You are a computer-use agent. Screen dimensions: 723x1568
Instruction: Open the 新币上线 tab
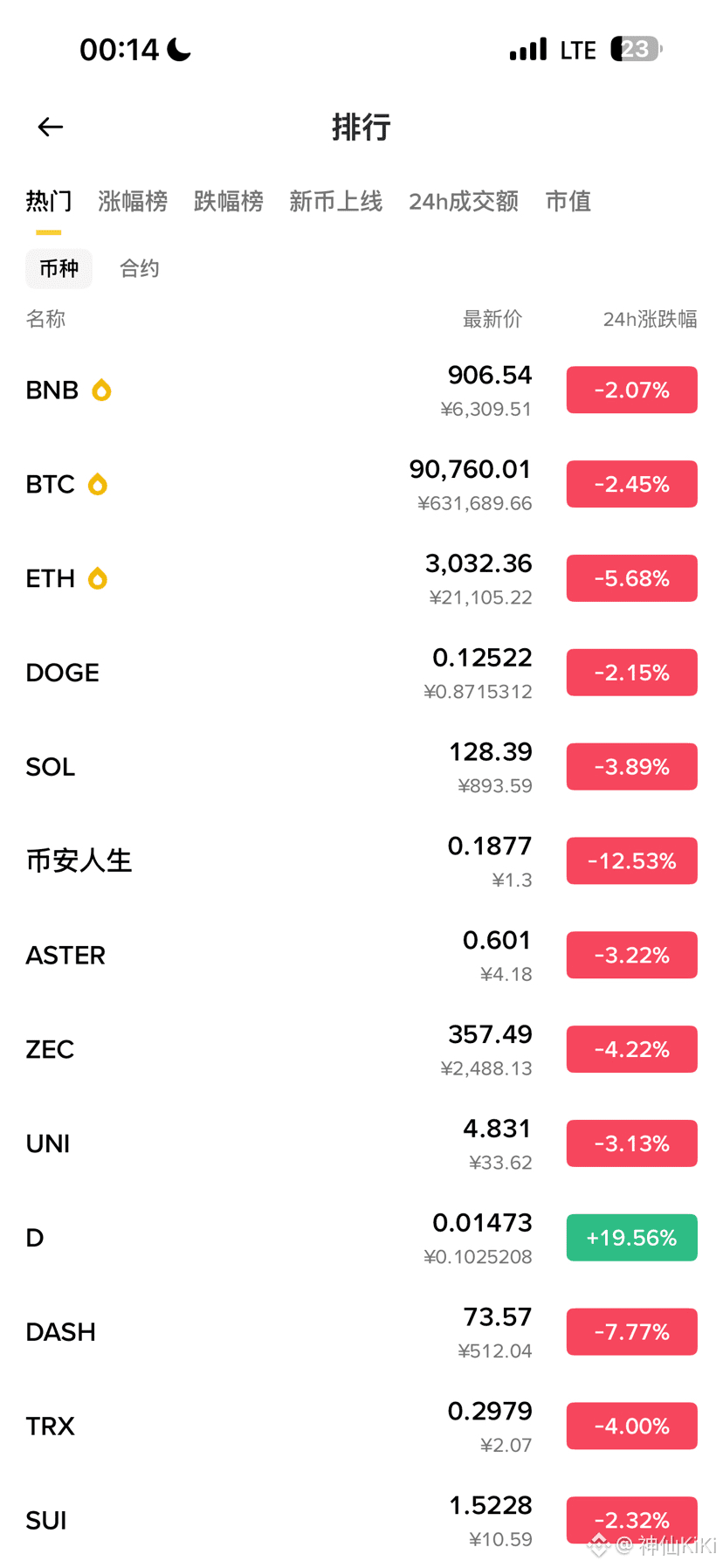[x=335, y=202]
